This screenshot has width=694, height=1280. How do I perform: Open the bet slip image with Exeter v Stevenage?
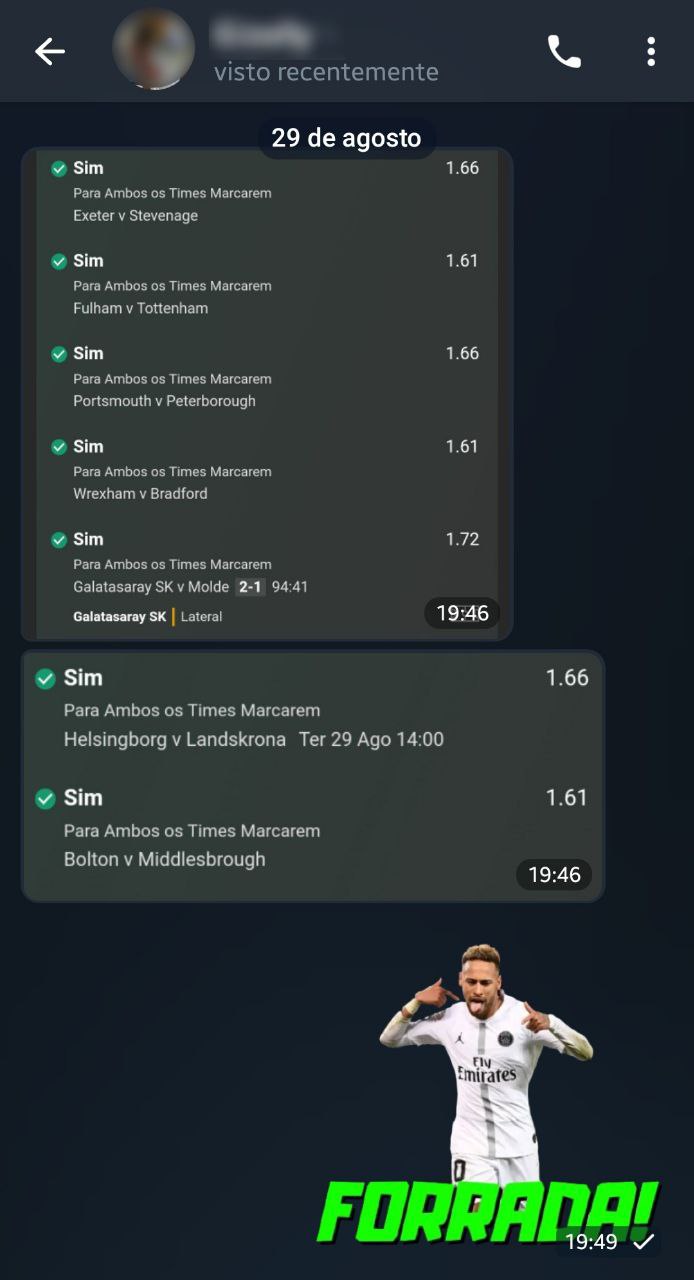point(267,394)
